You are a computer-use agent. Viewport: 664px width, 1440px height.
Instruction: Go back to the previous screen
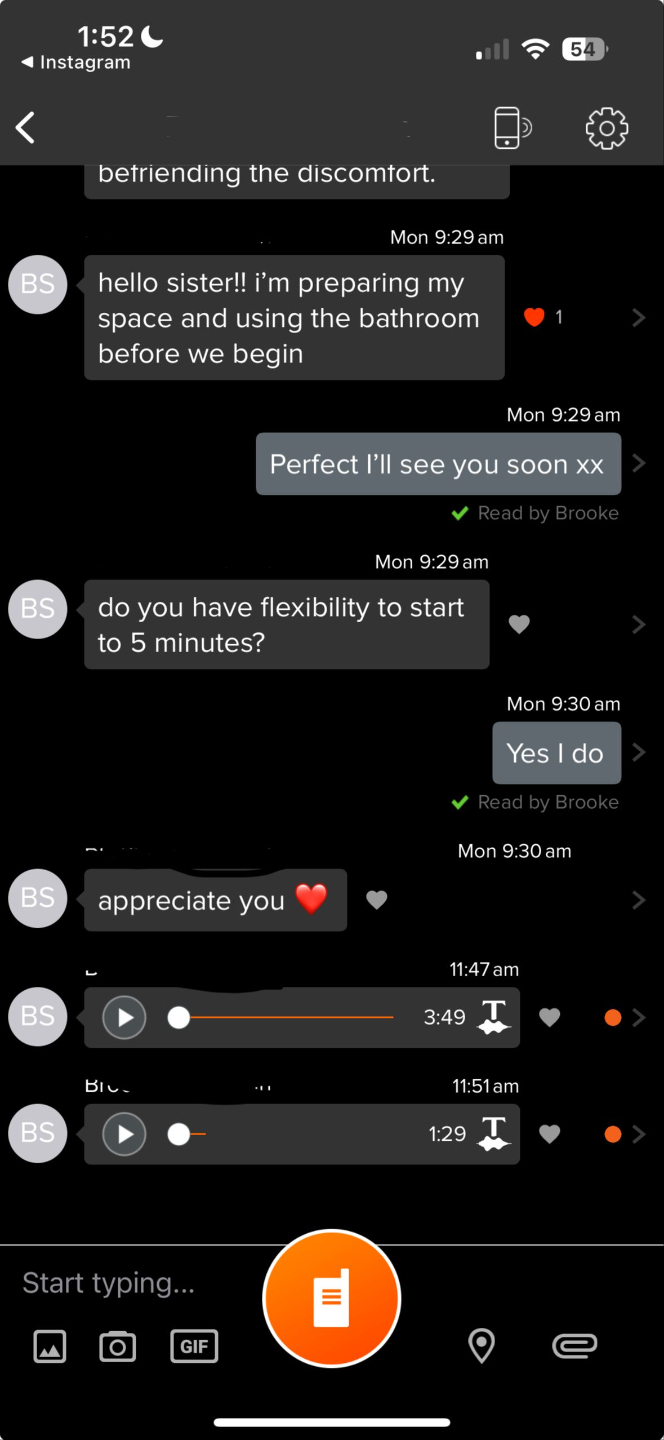click(26, 128)
